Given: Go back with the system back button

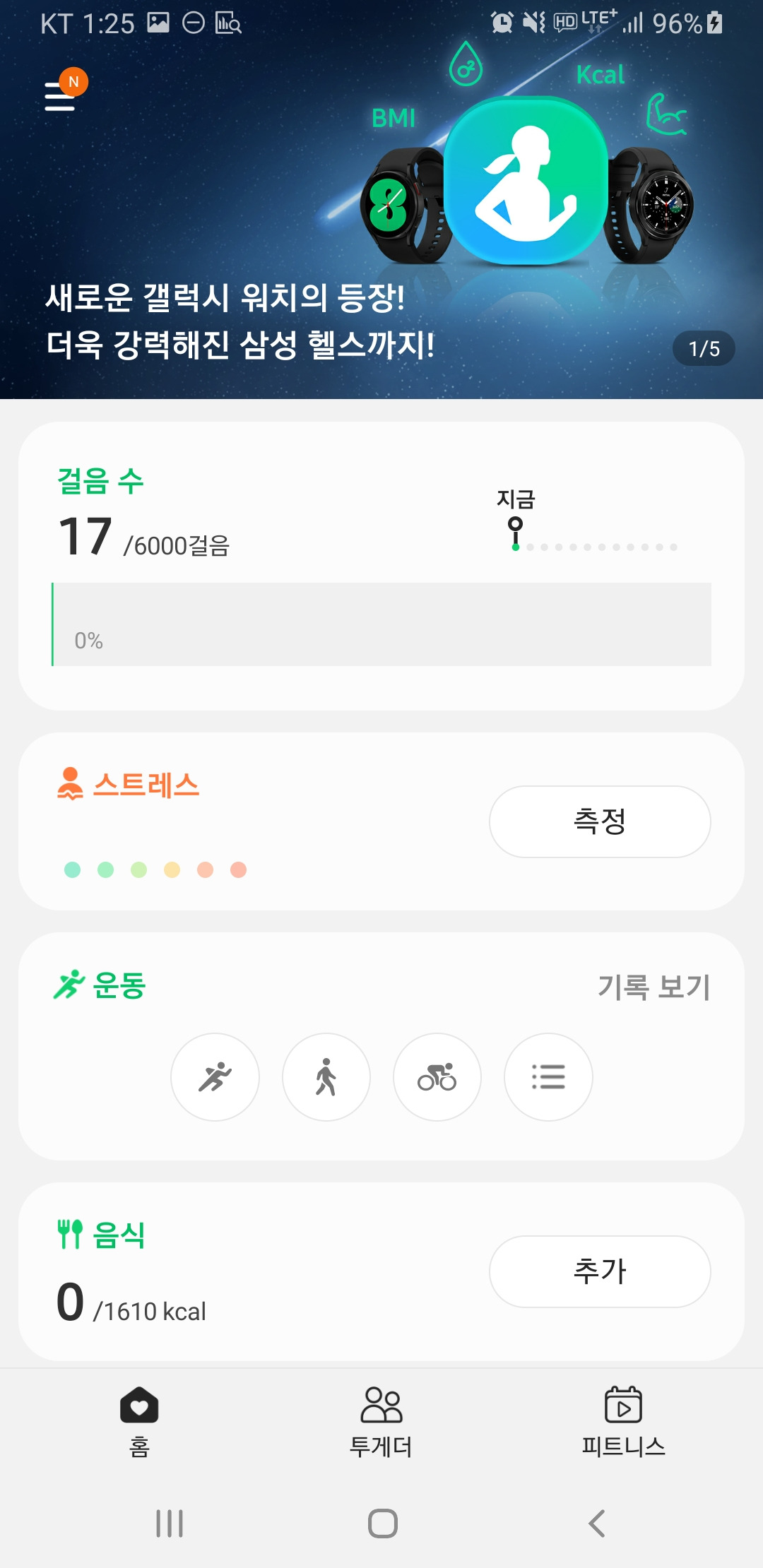Looking at the screenshot, I should pos(597,1524).
